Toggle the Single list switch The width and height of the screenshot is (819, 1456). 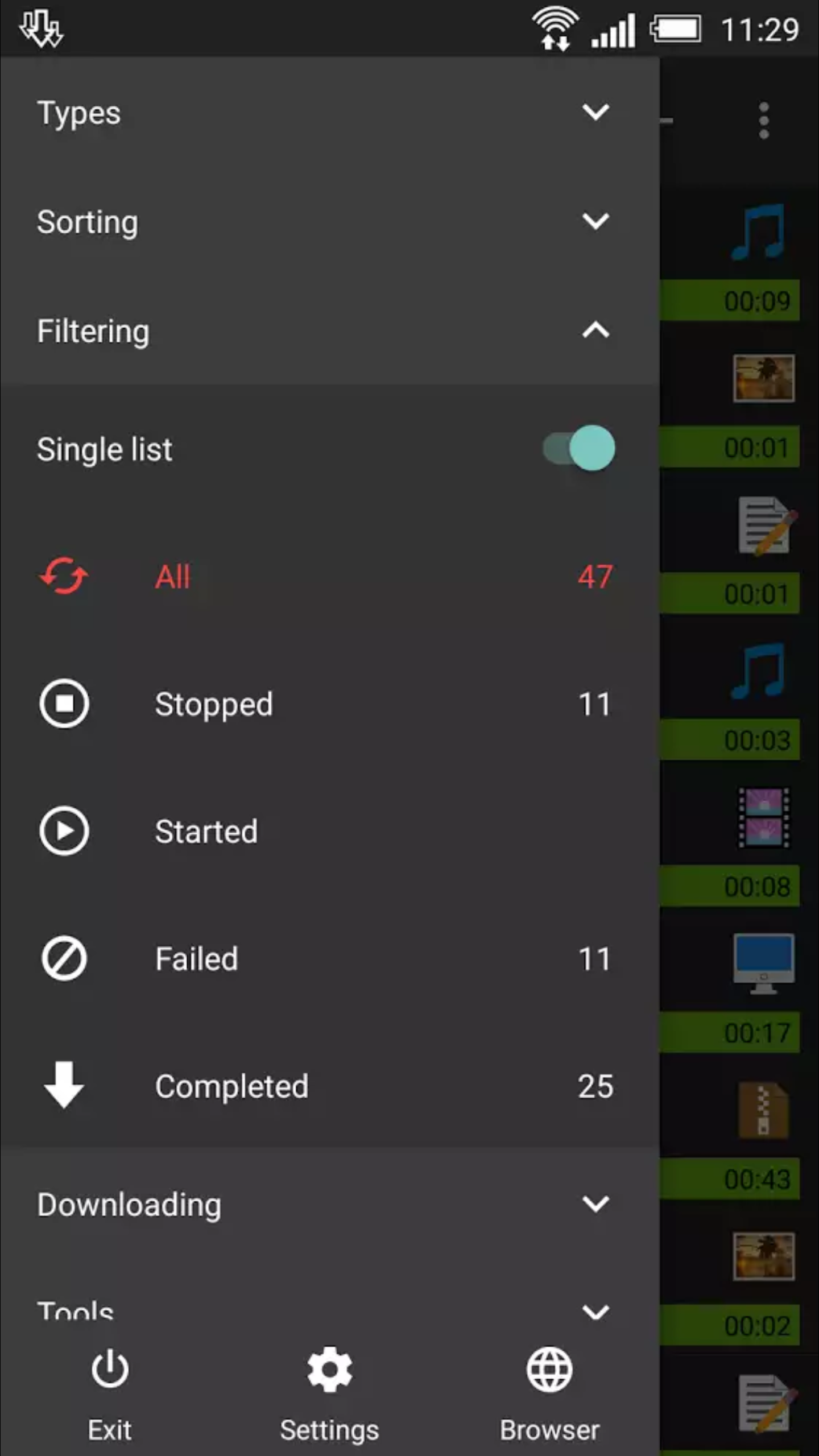click(x=579, y=449)
